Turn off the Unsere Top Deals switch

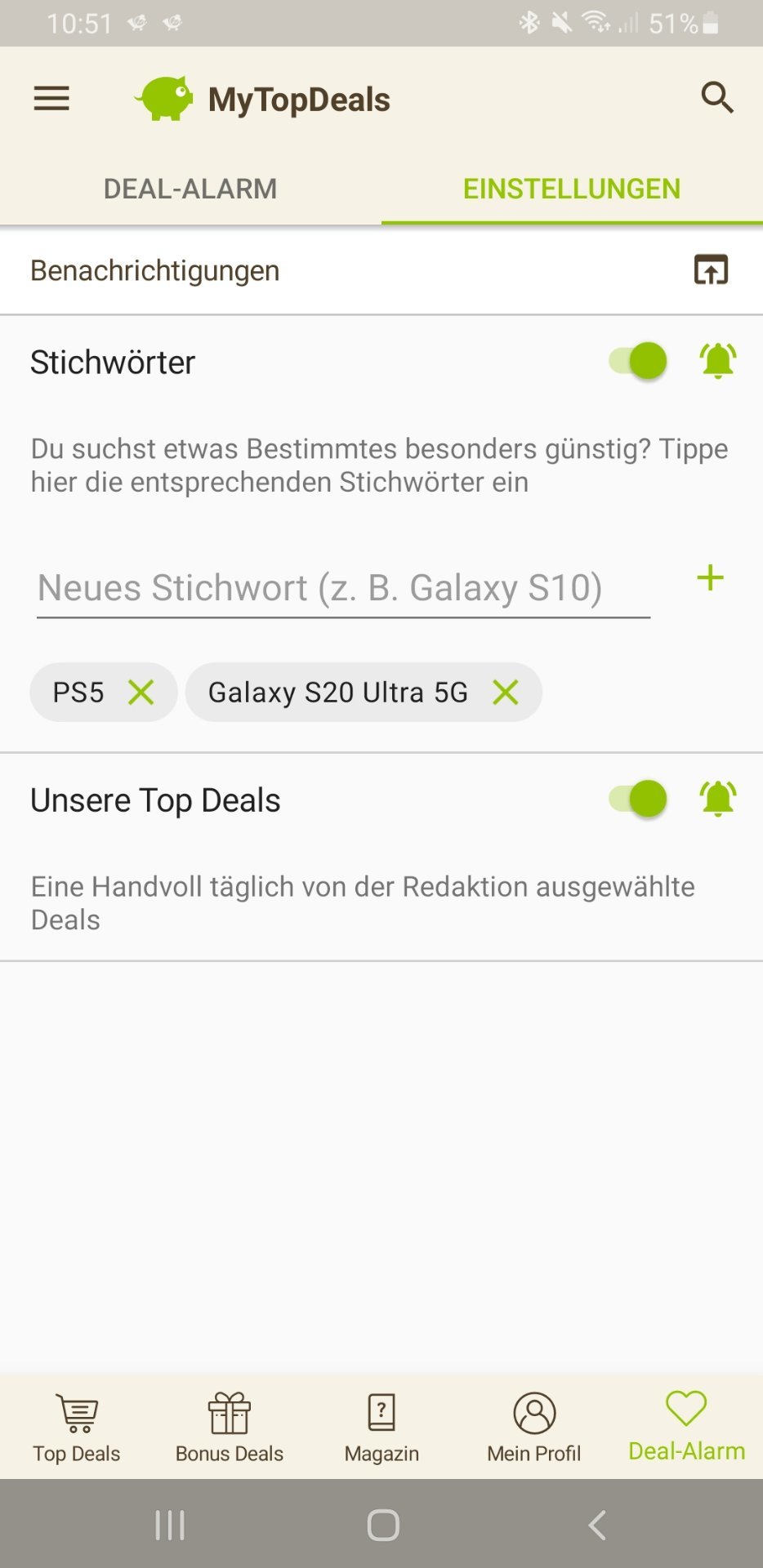coord(639,799)
